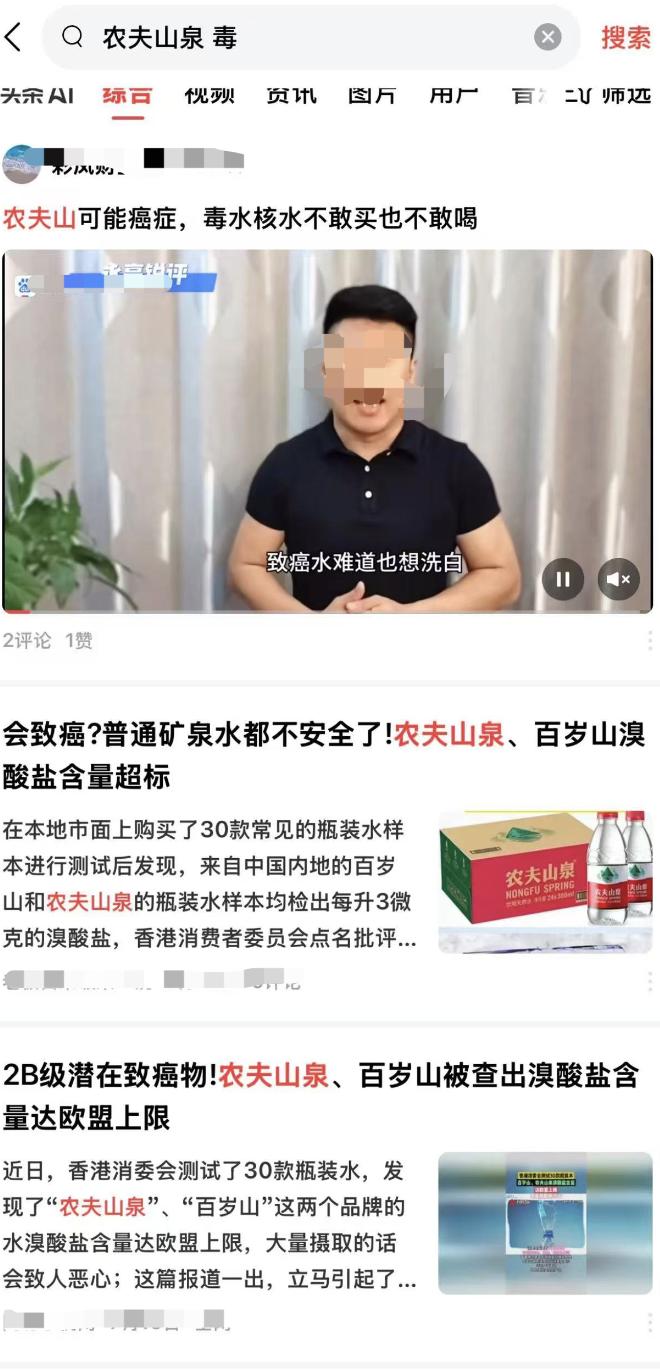Switch to the 用户 tab

pos(453,96)
